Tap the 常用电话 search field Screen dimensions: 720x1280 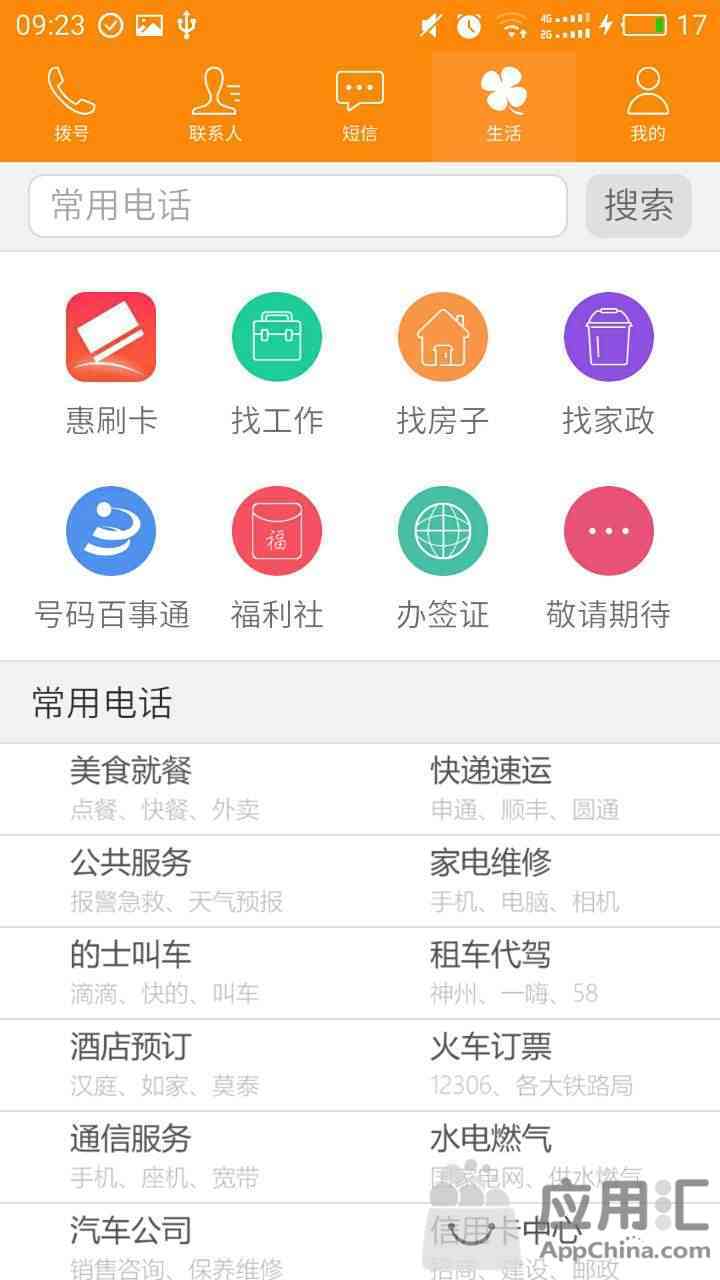point(298,206)
